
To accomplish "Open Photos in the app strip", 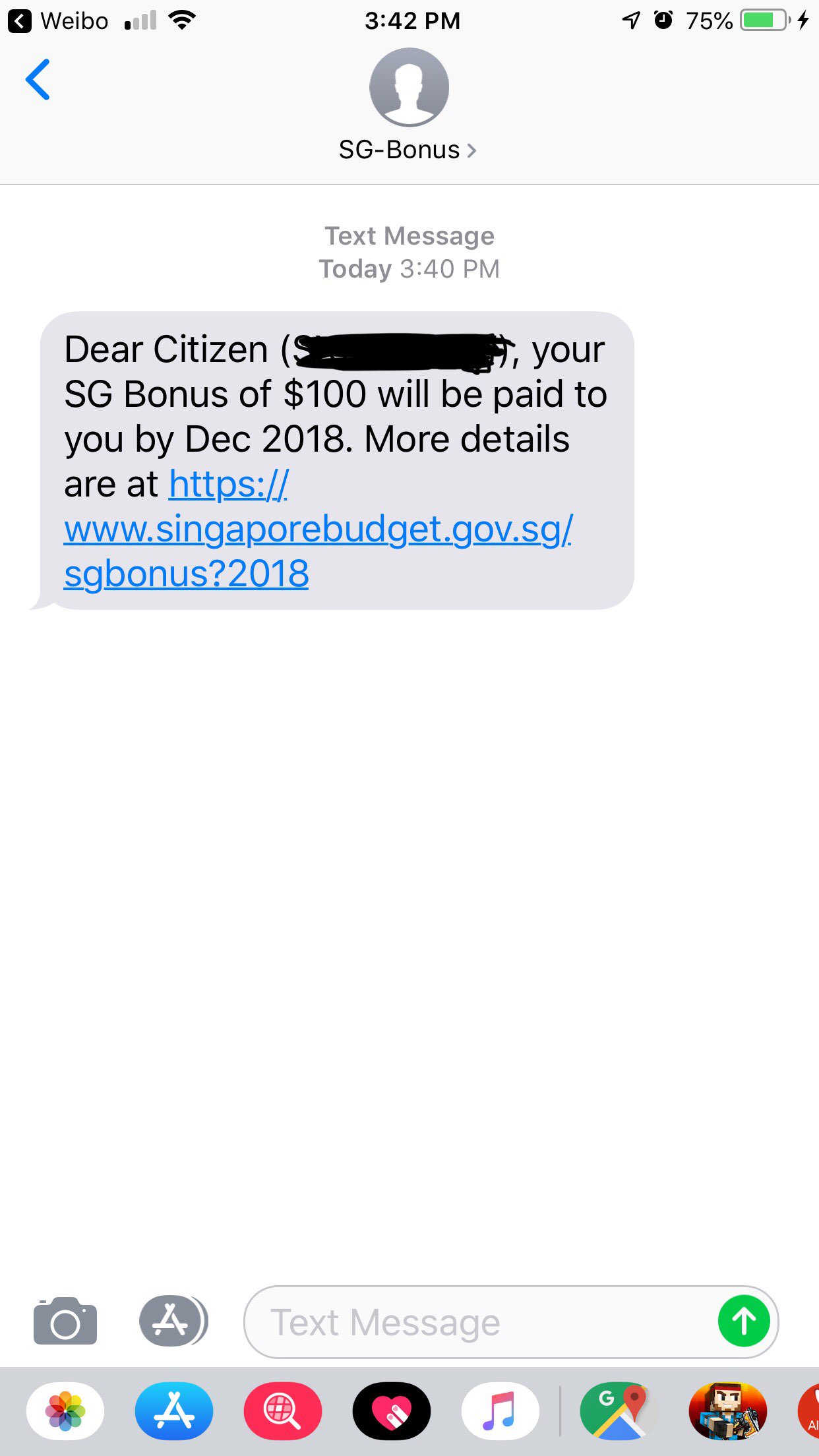I will [65, 1412].
